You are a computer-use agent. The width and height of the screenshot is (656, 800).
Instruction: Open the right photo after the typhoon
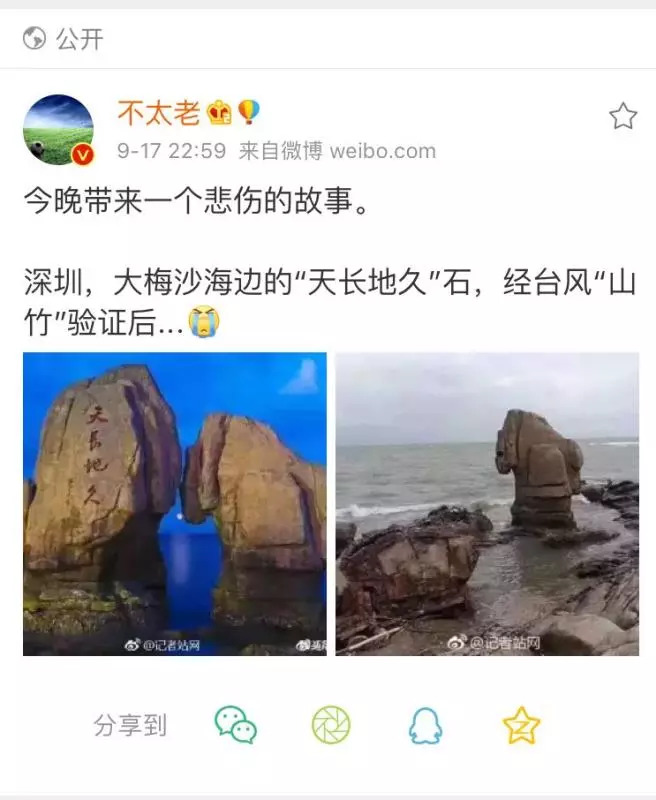click(487, 504)
